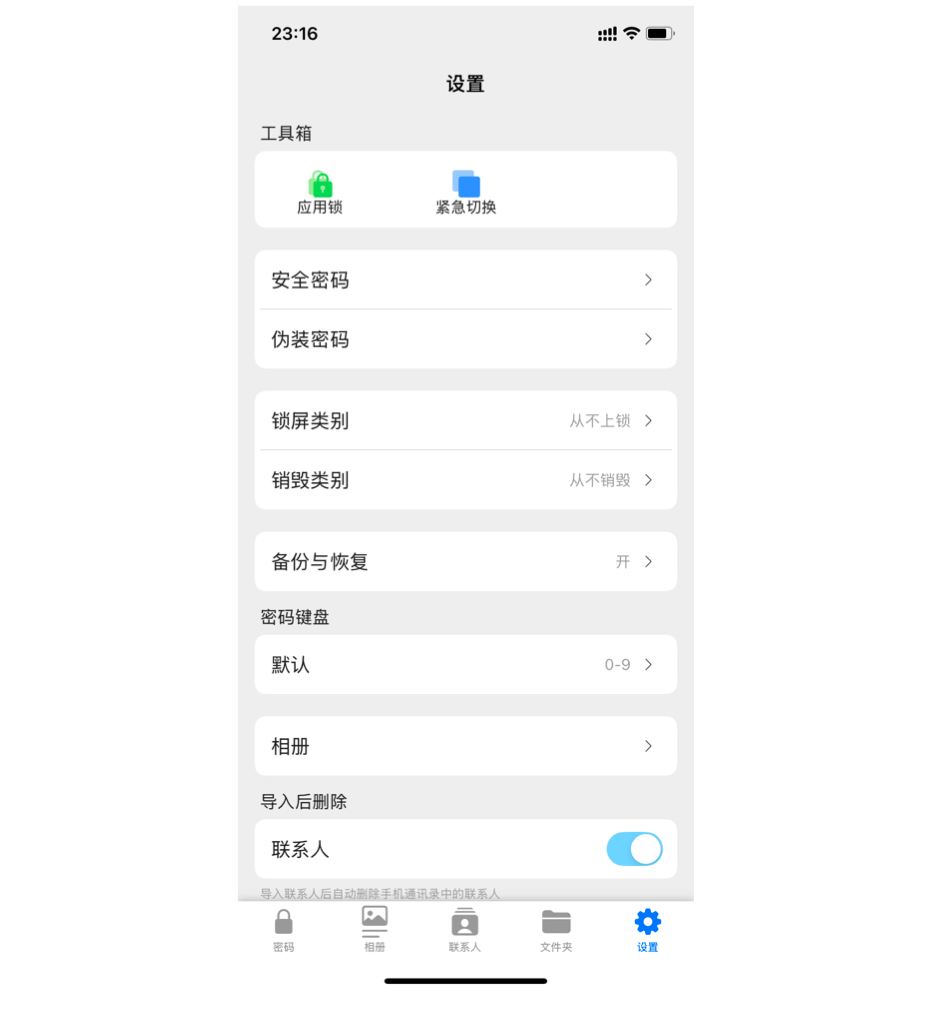Switch to the 密码 tab
The width and height of the screenshot is (940, 1024).
point(284,930)
